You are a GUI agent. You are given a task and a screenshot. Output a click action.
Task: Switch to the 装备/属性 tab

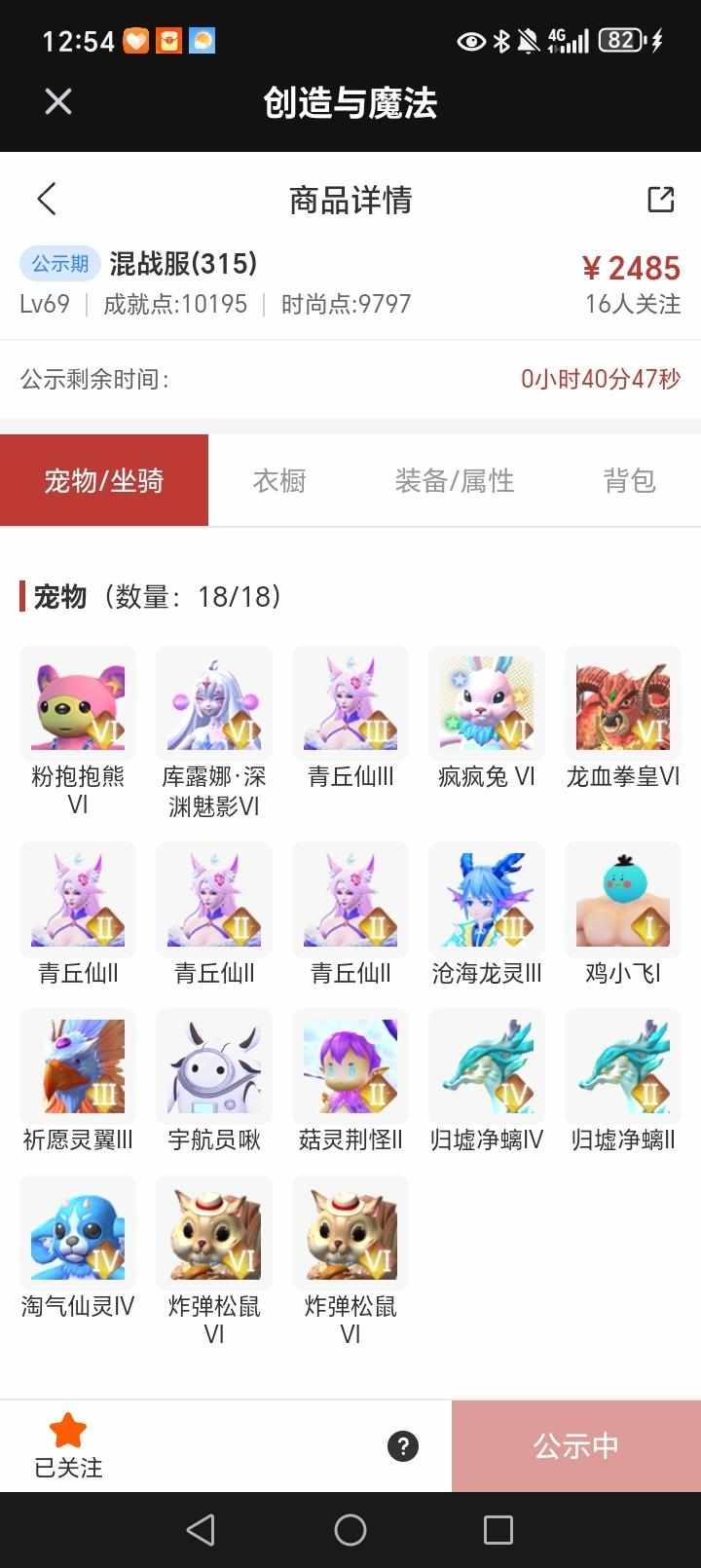point(454,480)
